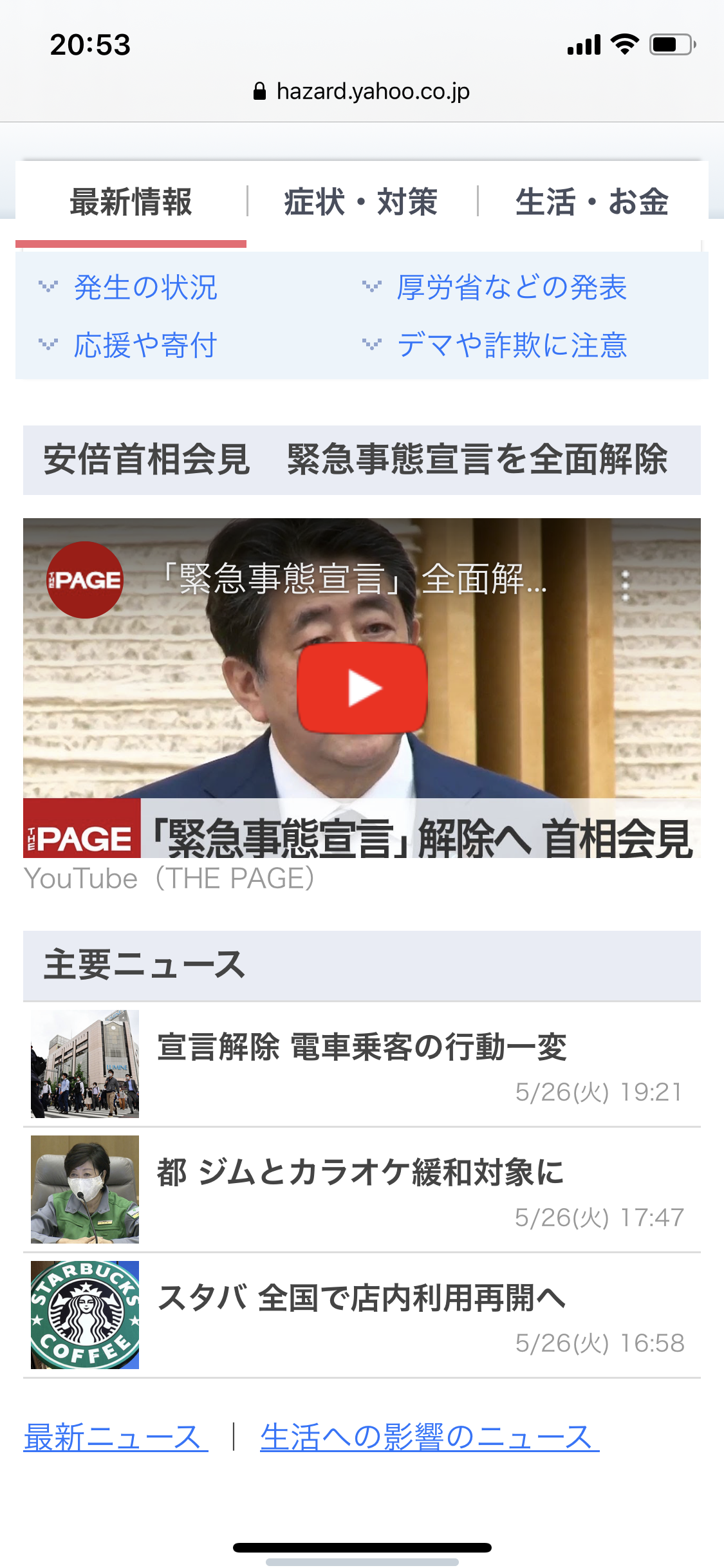
Task: Switch to the 生活・お金 tab
Action: point(591,202)
